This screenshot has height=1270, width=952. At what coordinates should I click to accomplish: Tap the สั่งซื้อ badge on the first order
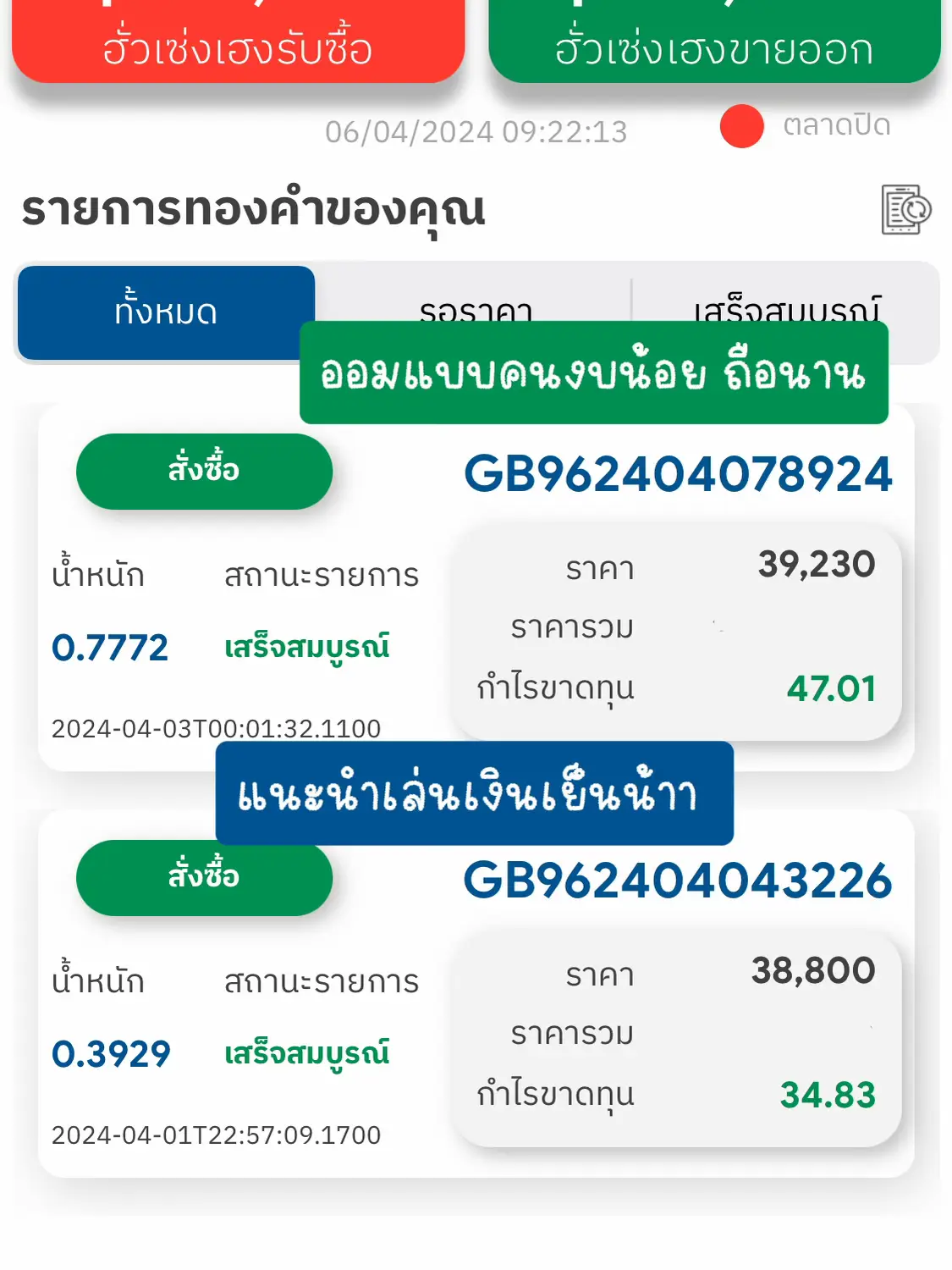204,472
